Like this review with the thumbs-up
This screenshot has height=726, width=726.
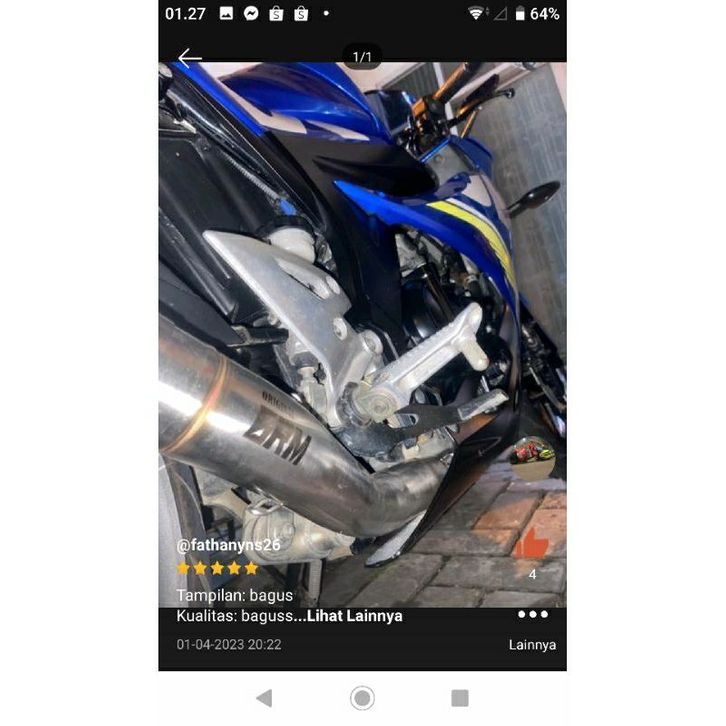point(532,543)
